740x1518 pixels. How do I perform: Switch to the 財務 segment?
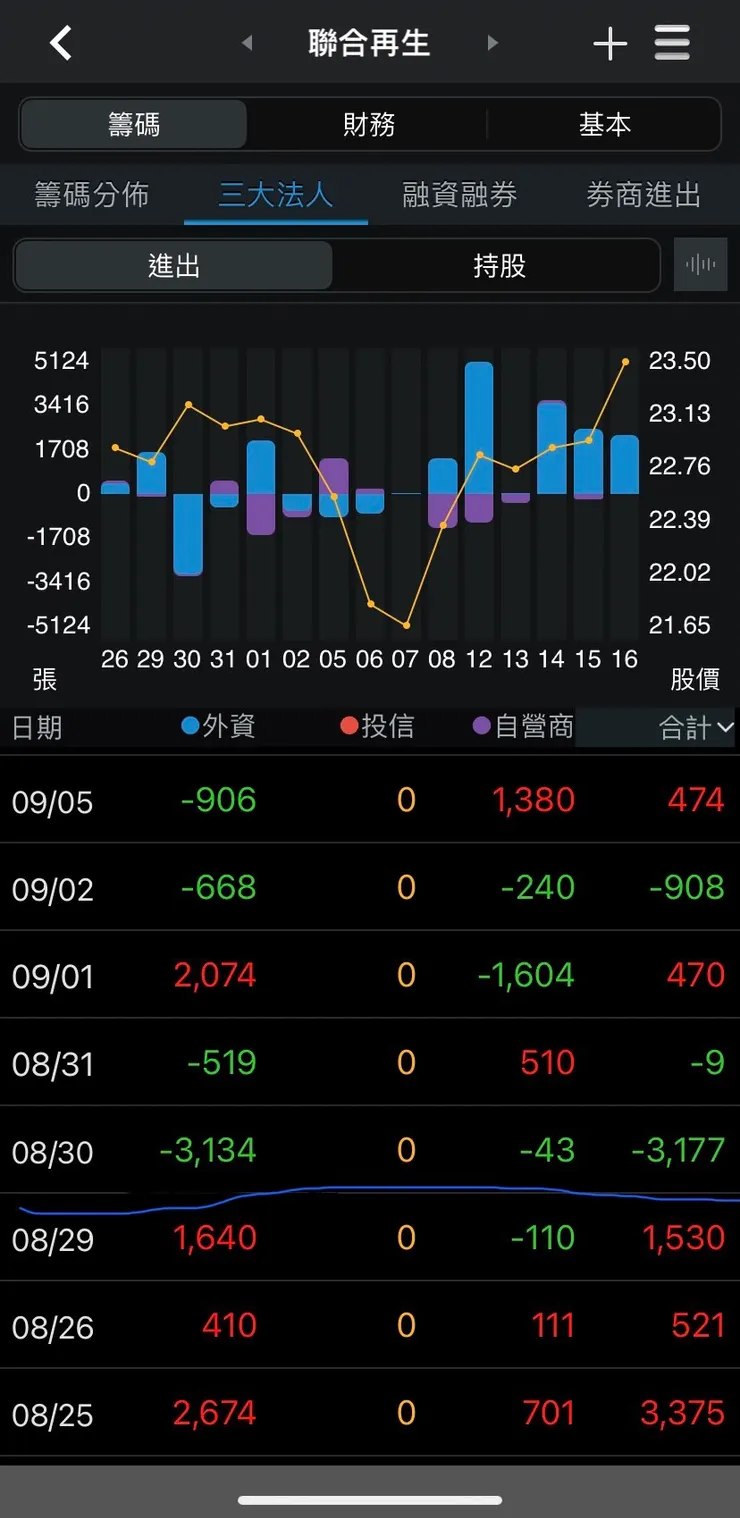[x=369, y=125]
